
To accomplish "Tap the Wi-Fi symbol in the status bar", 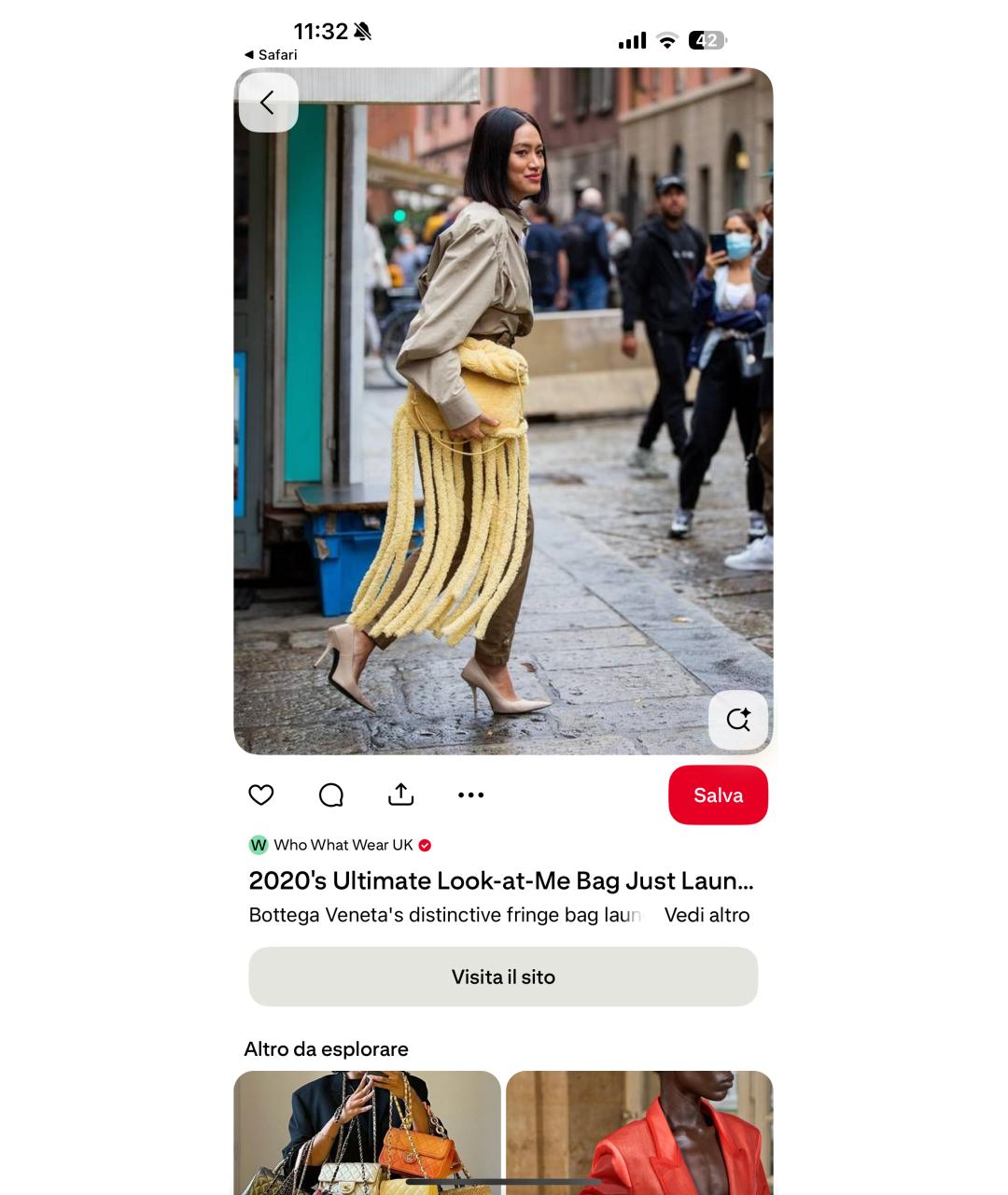I will click(666, 40).
